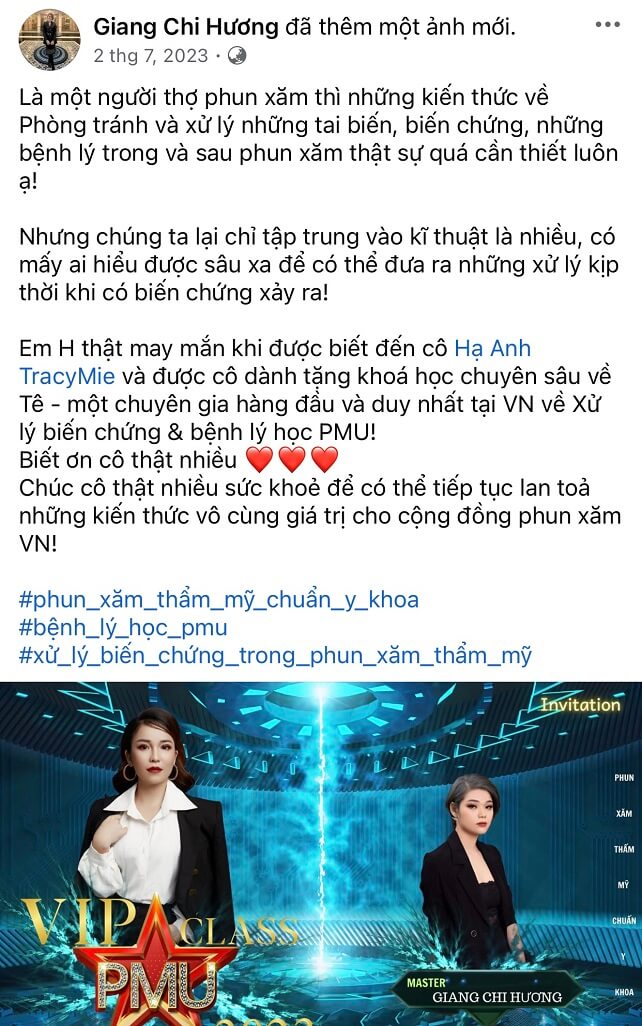This screenshot has width=642, height=1026.
Task: Open hashtag #xử_lý_biến_chứng_trong_phun_xăm_thẩm_mỹ
Action: click(275, 656)
